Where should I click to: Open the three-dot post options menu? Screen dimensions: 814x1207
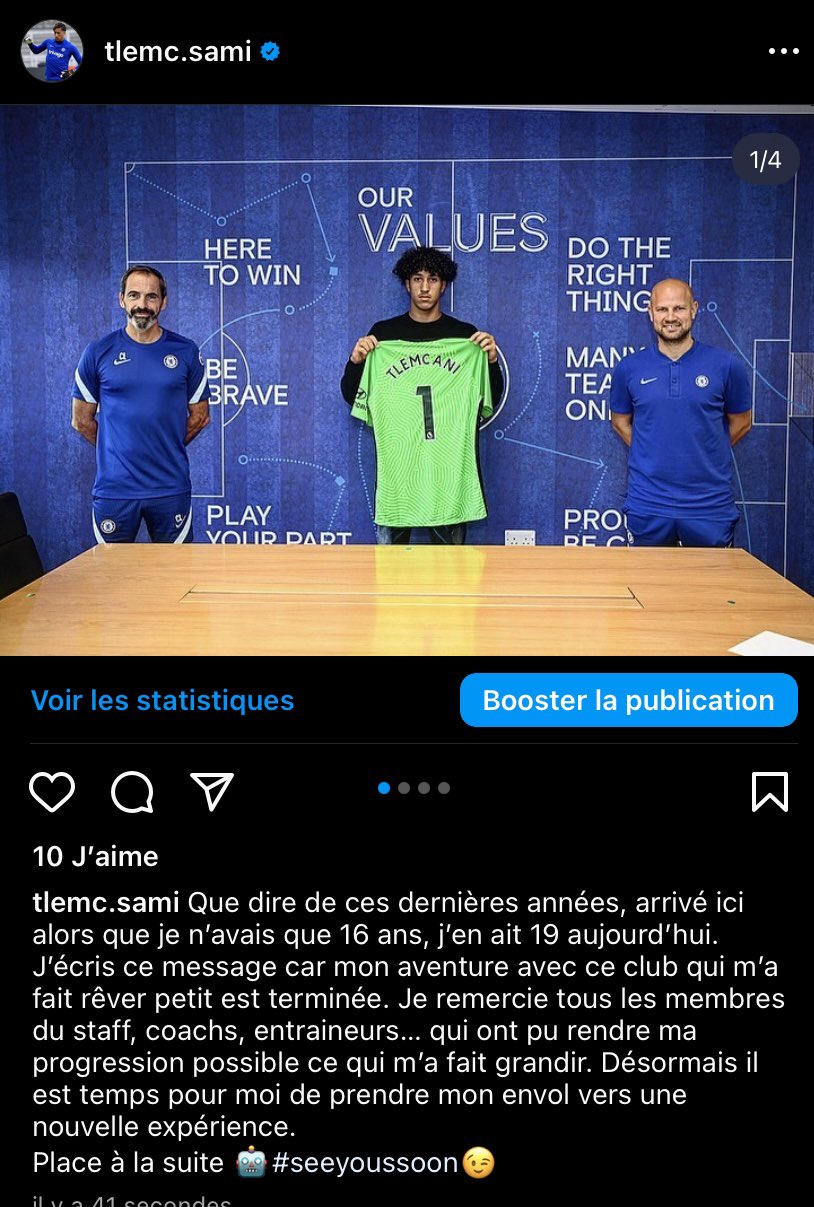tap(782, 52)
